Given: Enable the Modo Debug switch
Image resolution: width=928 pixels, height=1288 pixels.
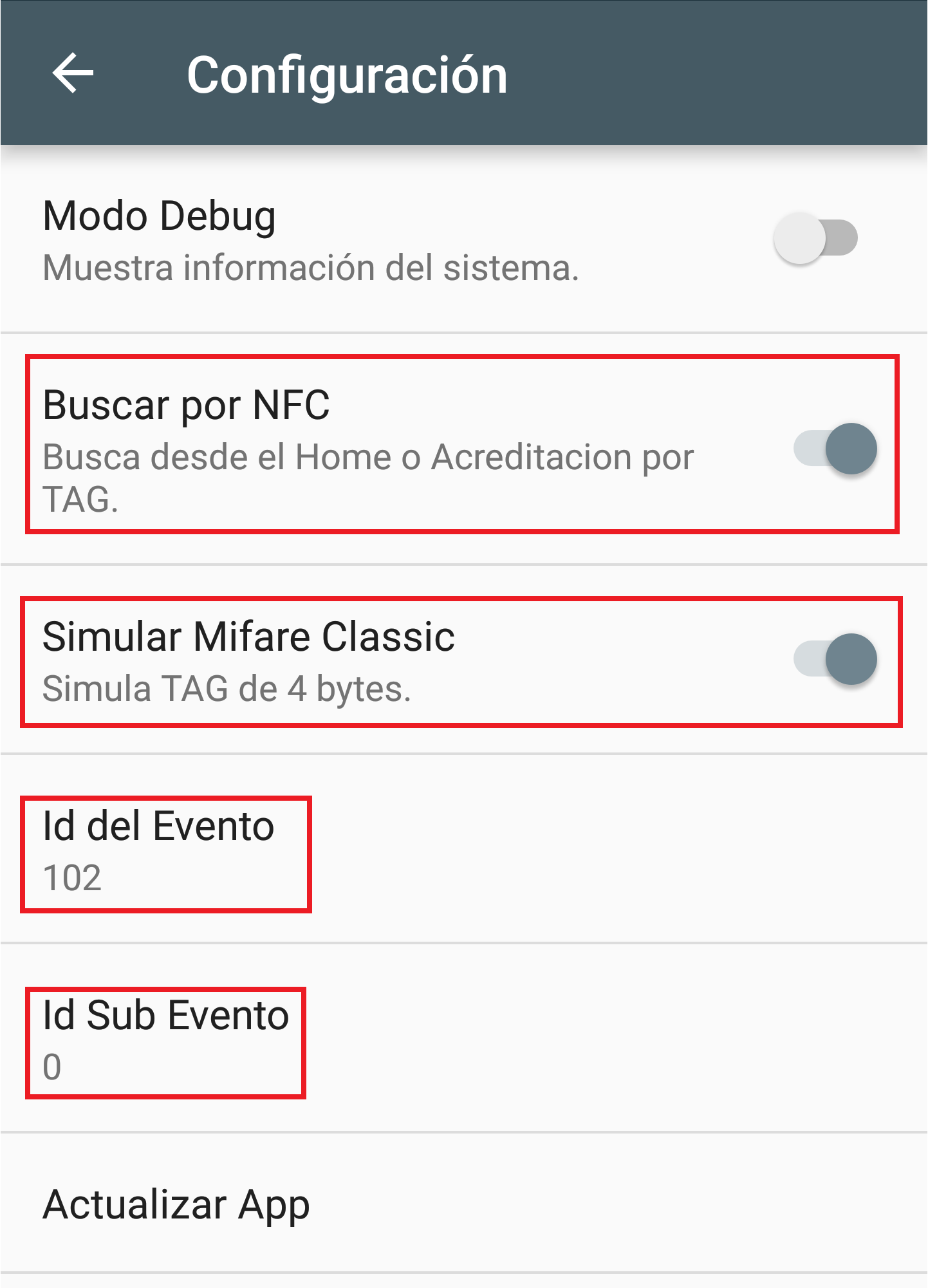Looking at the screenshot, I should coord(815,238).
